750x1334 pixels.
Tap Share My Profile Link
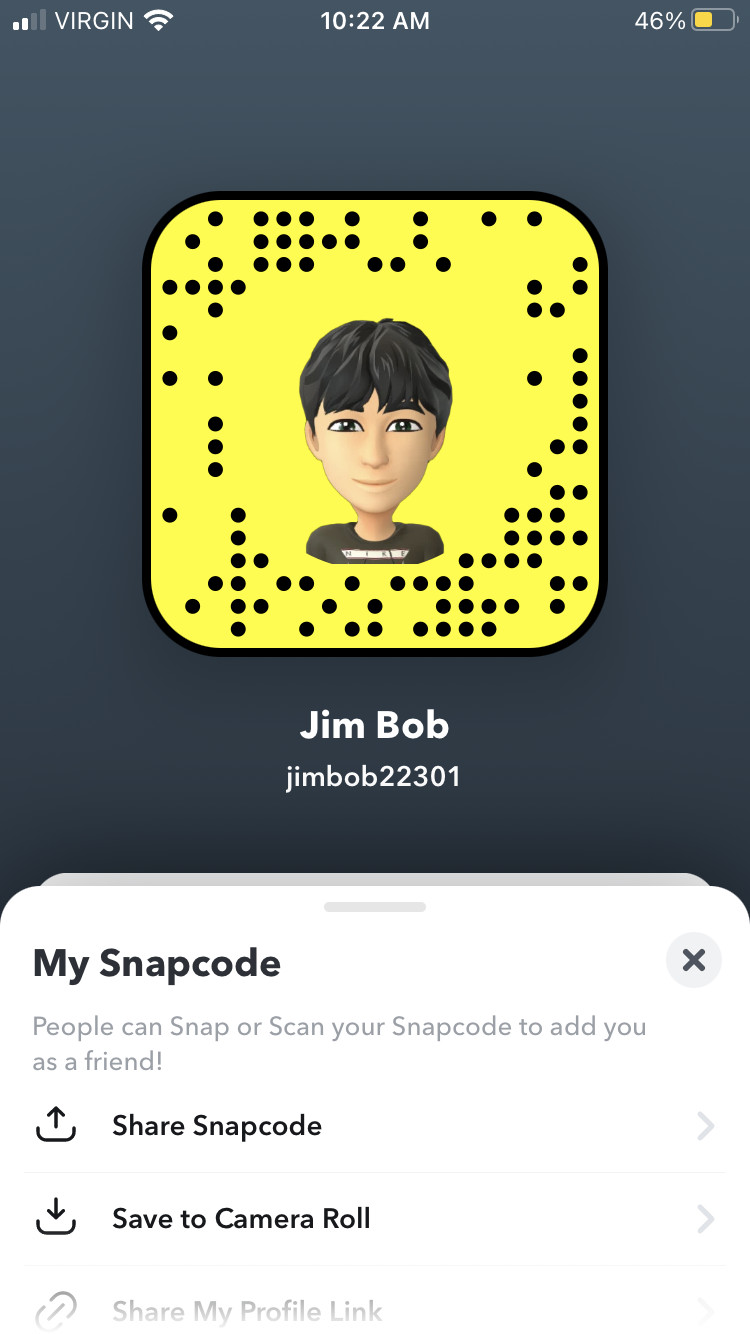coord(247,1311)
